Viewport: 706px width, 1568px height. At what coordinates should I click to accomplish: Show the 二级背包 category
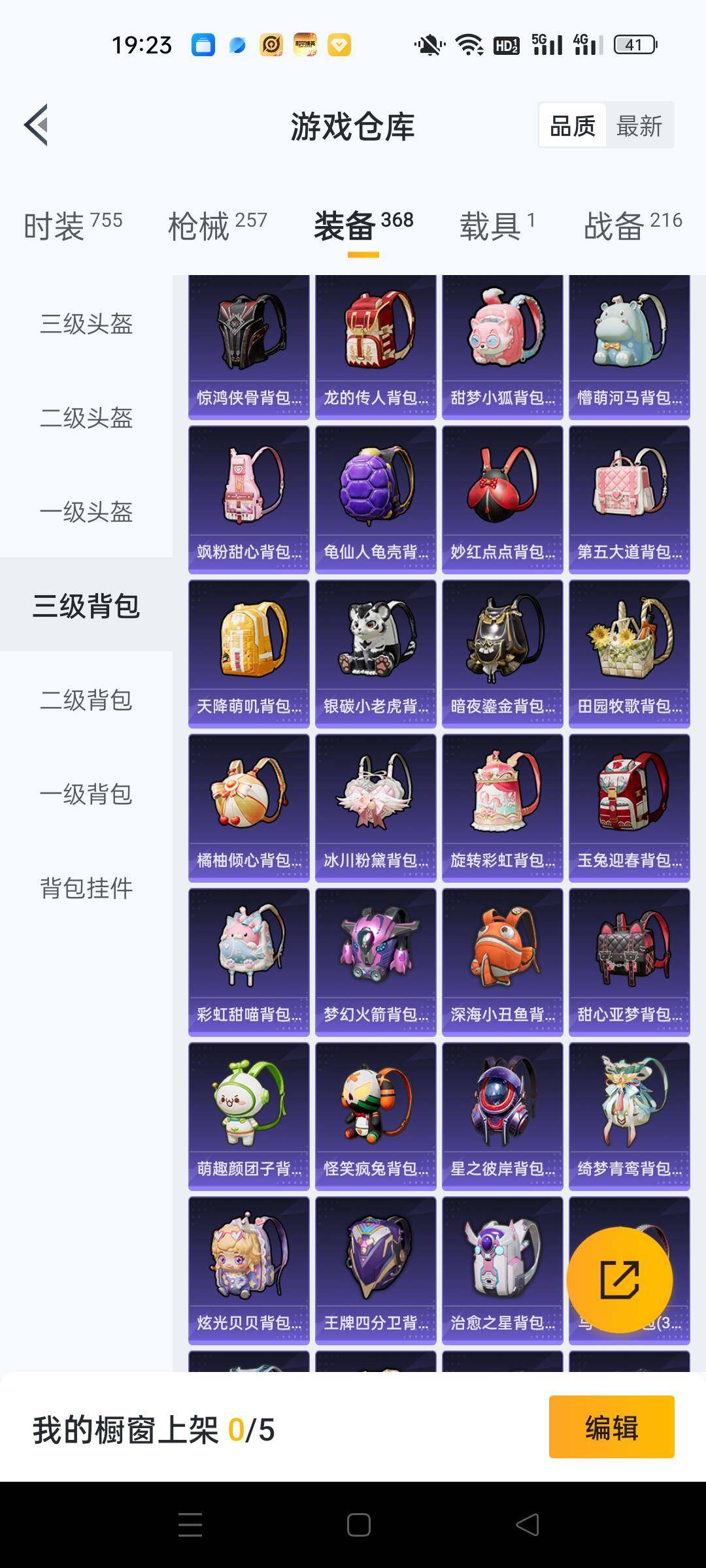[x=86, y=700]
